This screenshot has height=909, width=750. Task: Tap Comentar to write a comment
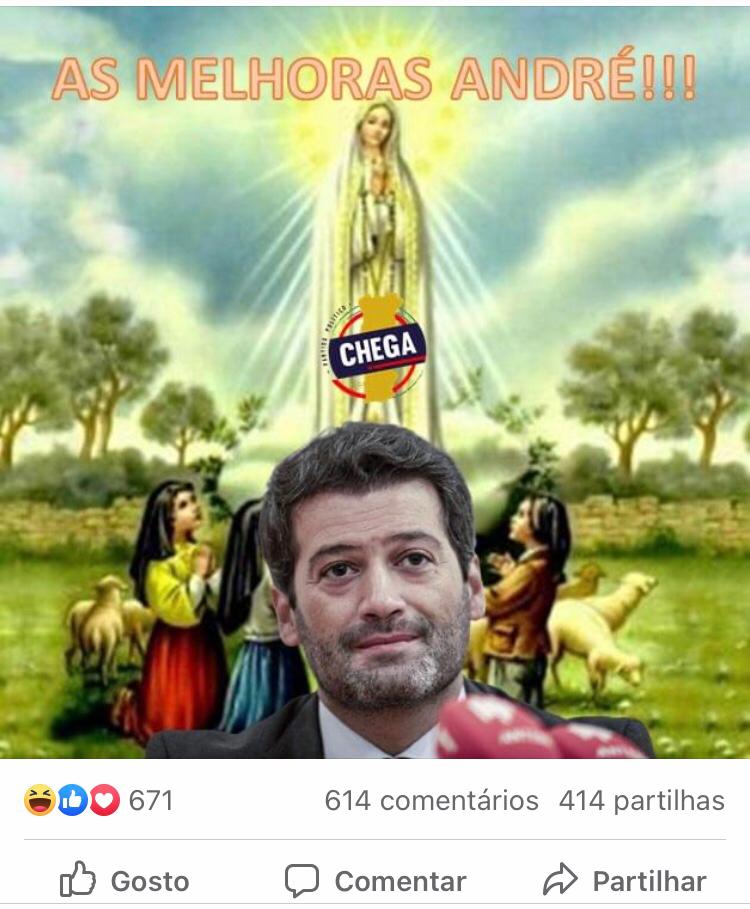(x=376, y=880)
